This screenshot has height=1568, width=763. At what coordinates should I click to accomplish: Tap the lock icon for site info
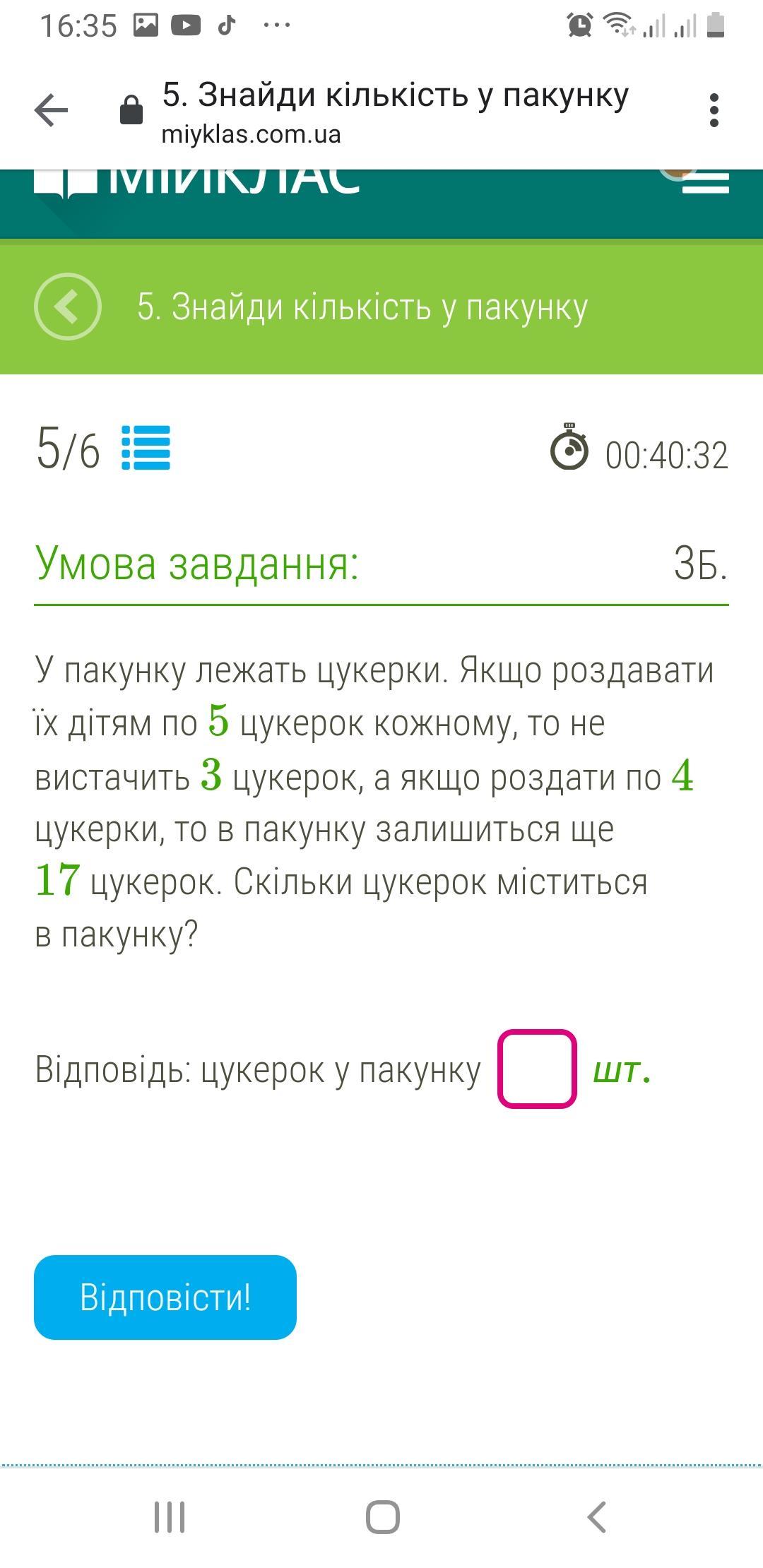(x=131, y=110)
